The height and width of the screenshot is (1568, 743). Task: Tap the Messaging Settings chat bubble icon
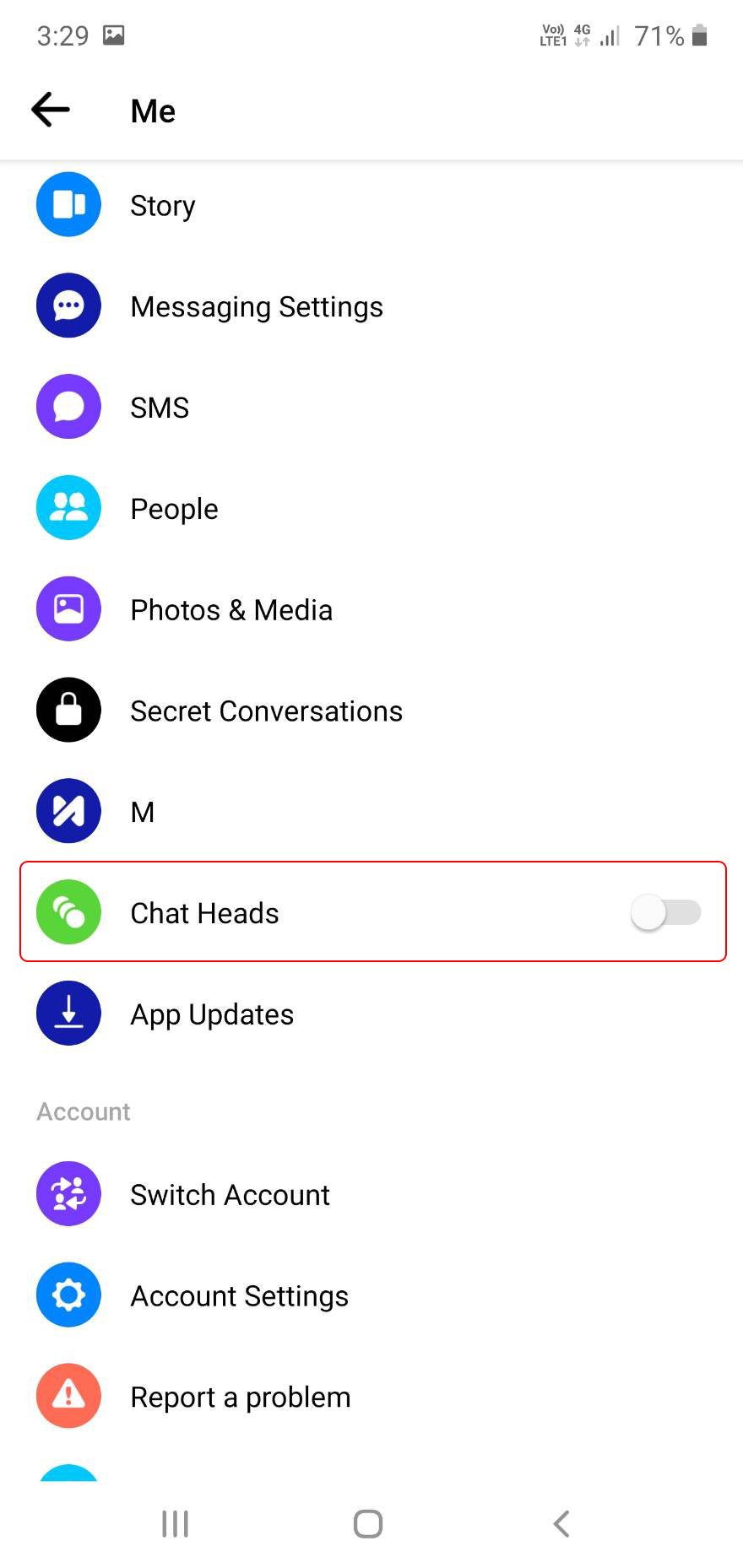68,305
